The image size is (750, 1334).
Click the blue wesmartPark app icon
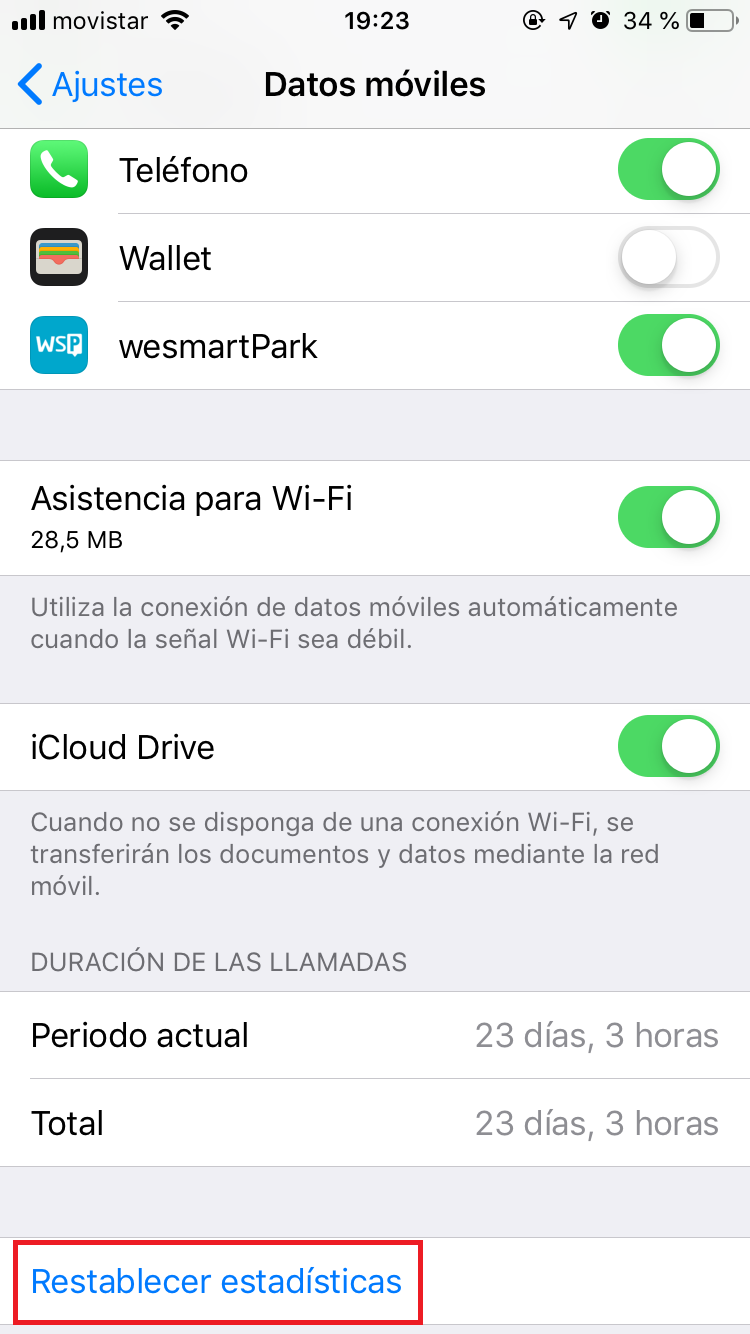point(58,345)
